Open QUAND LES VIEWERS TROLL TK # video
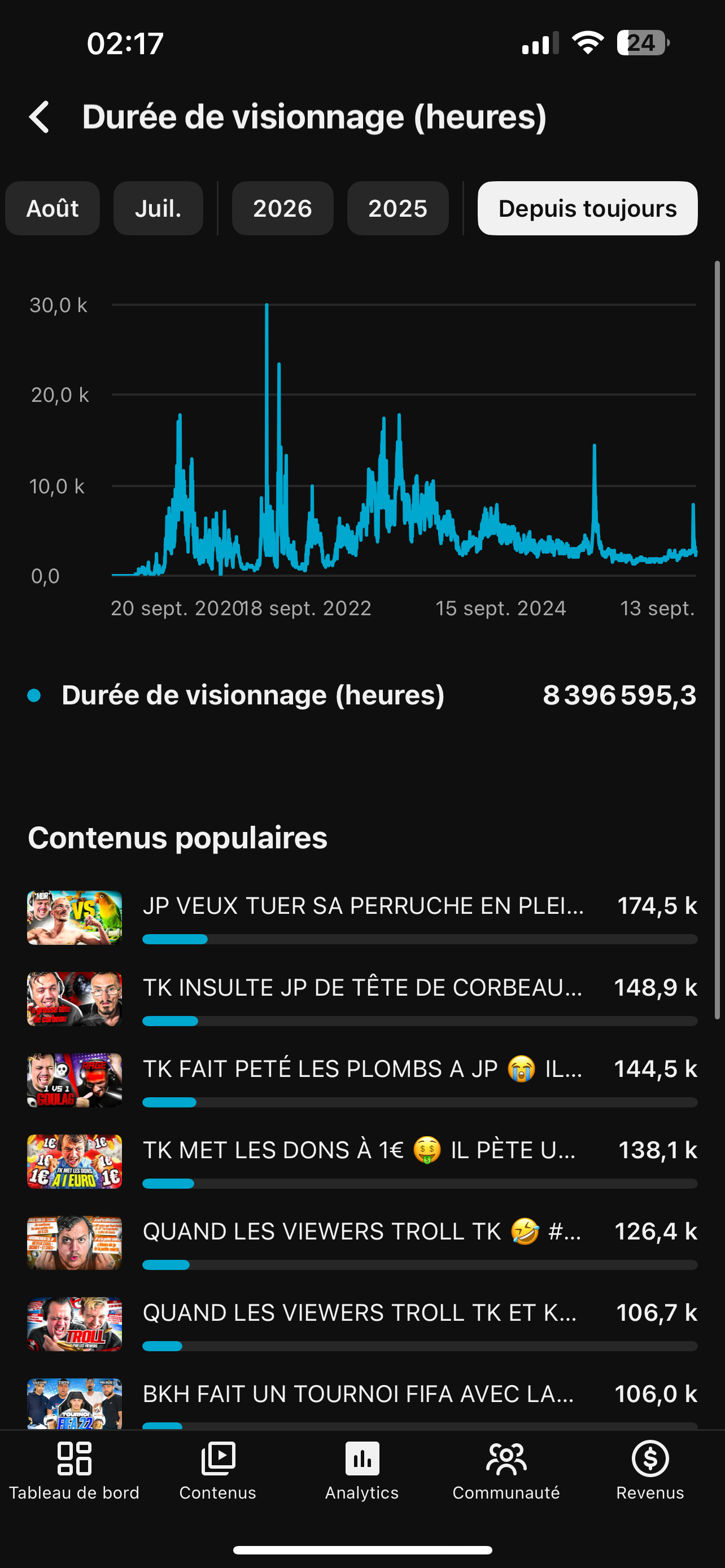725x1568 pixels. point(362,1243)
